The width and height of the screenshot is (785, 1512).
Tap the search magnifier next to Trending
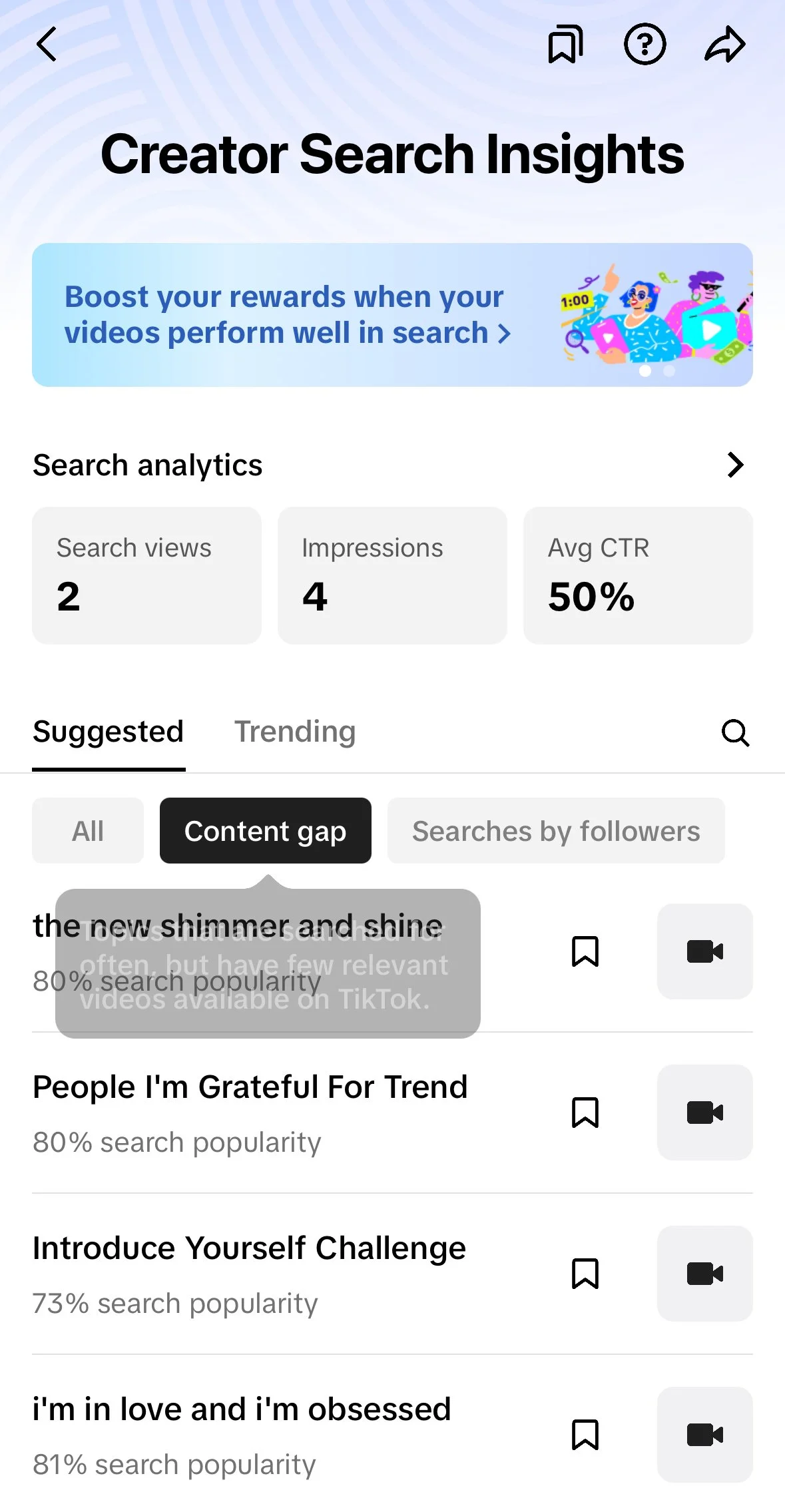point(735,733)
